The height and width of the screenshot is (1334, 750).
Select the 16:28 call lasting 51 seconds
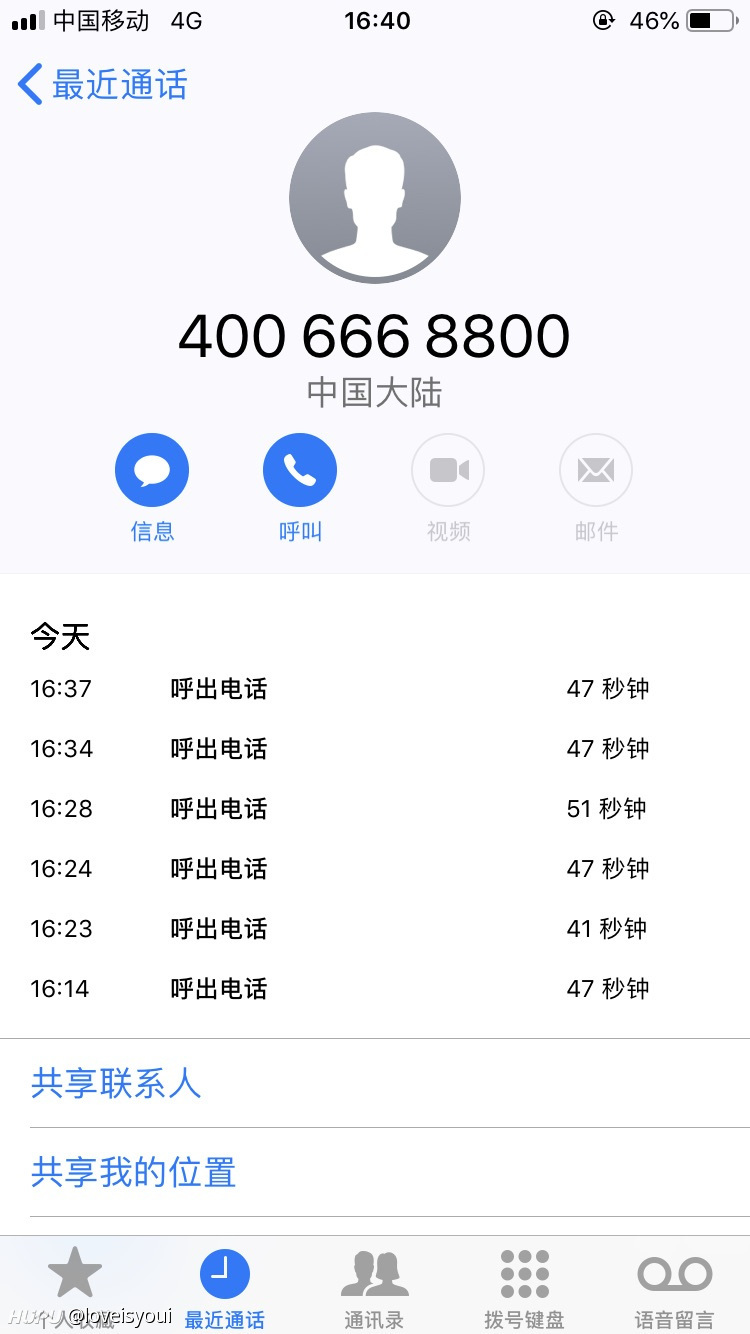375,808
